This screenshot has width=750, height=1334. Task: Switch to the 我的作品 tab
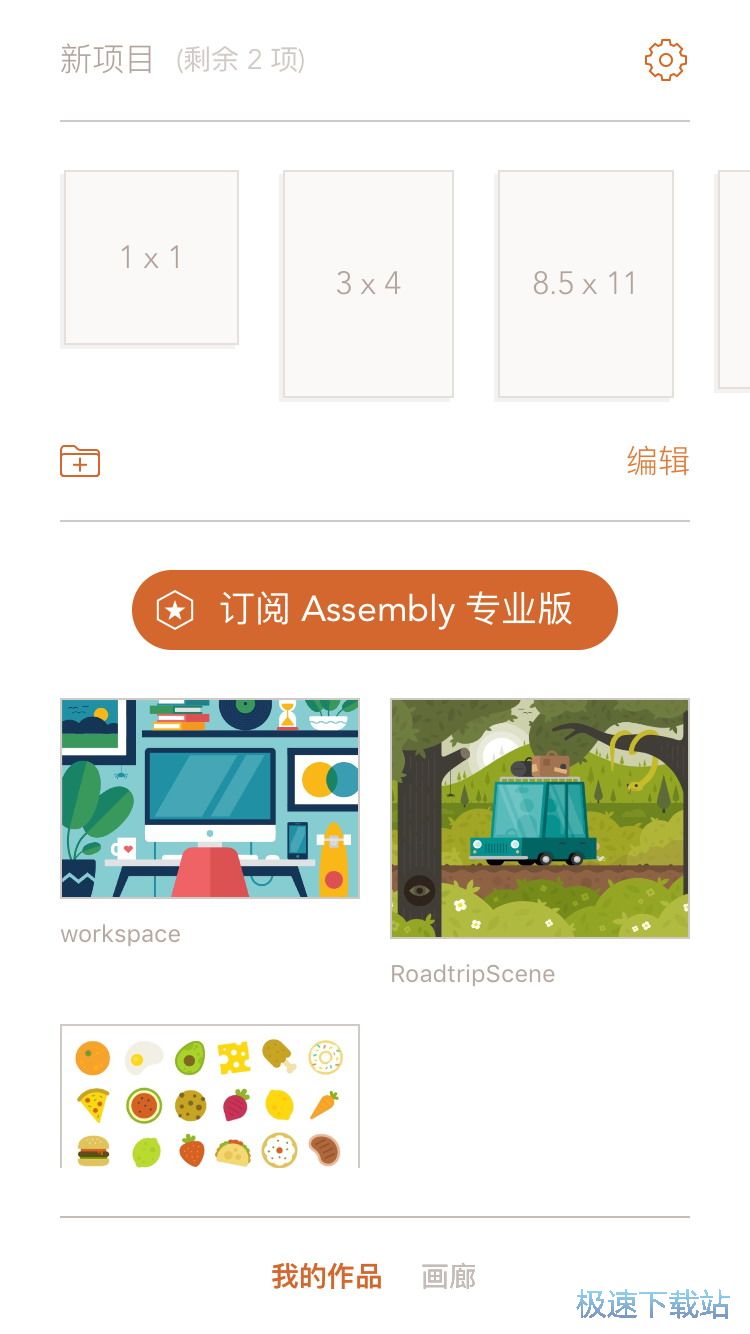click(326, 1277)
